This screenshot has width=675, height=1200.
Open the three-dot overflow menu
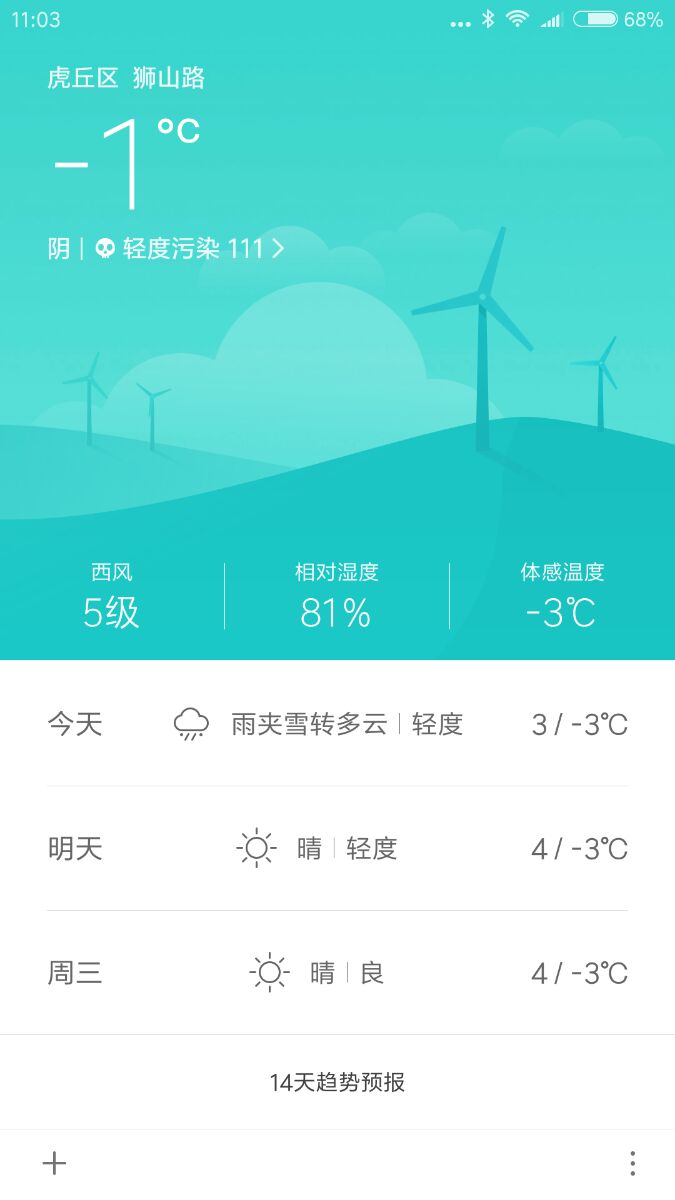(632, 1163)
